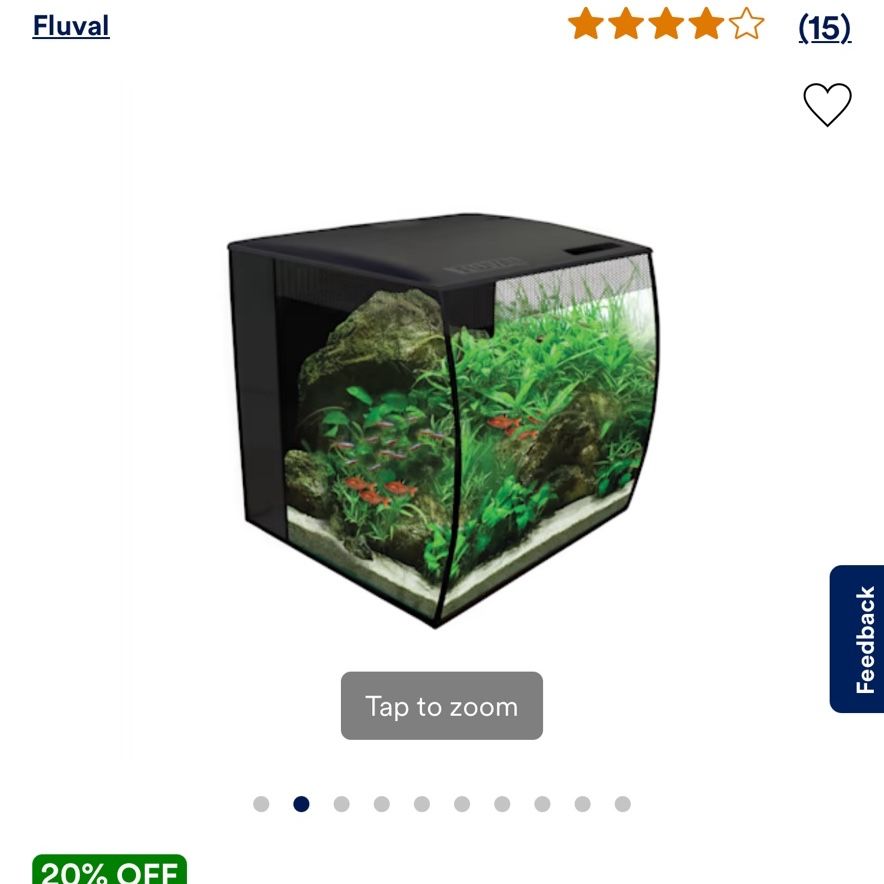884x884 pixels.
Task: Open the 15 reviews link
Action: [824, 27]
